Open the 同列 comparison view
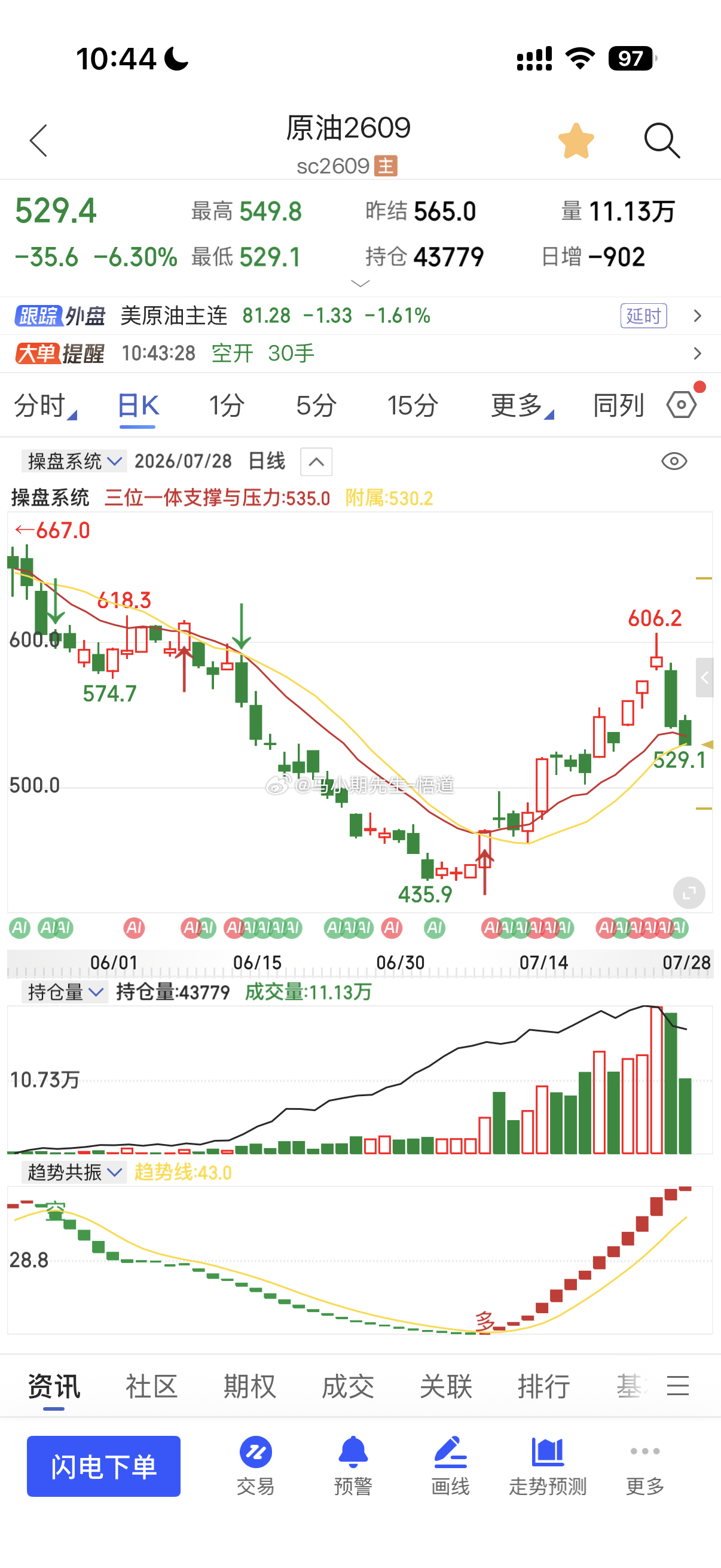The width and height of the screenshot is (721, 1568). pyautogui.click(x=618, y=405)
